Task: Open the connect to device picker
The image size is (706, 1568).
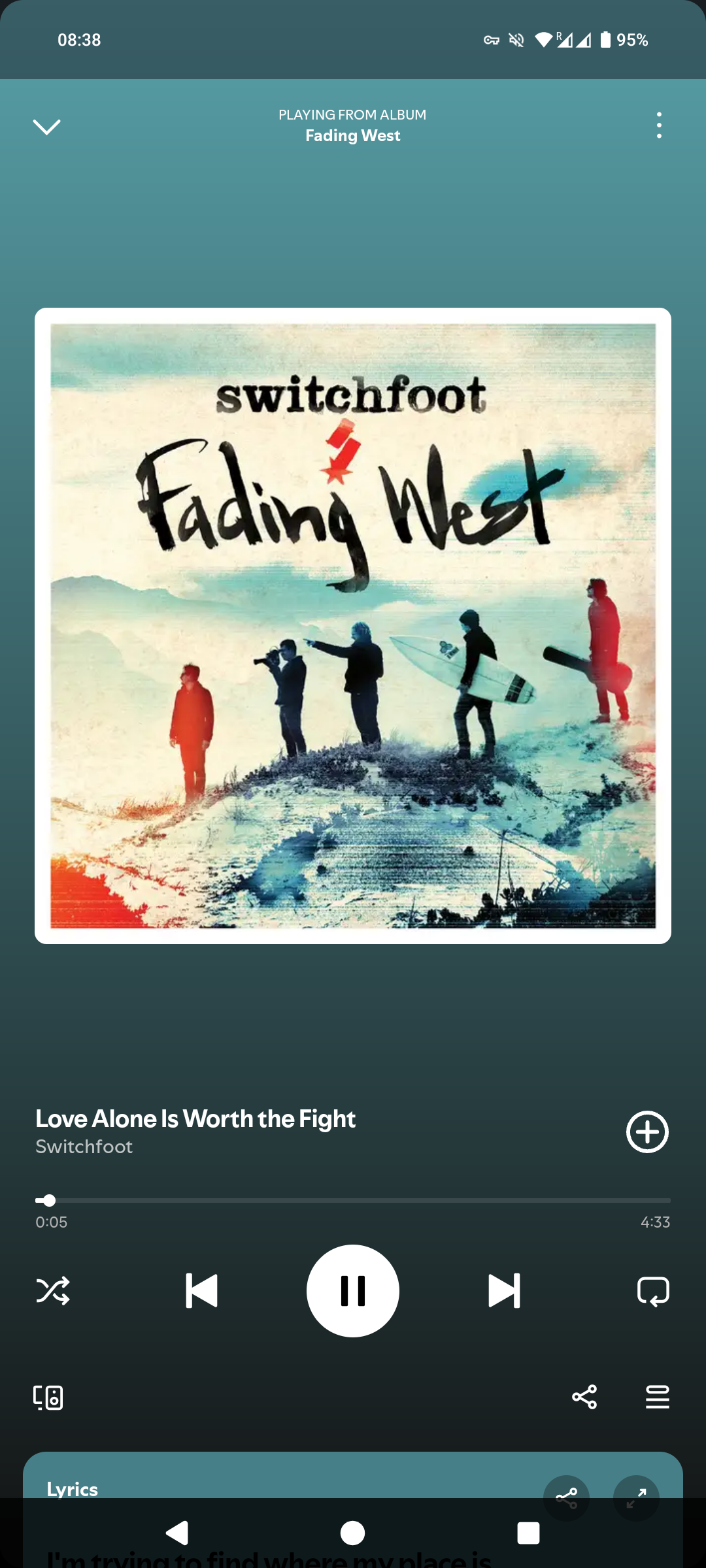Action: pos(48,1397)
